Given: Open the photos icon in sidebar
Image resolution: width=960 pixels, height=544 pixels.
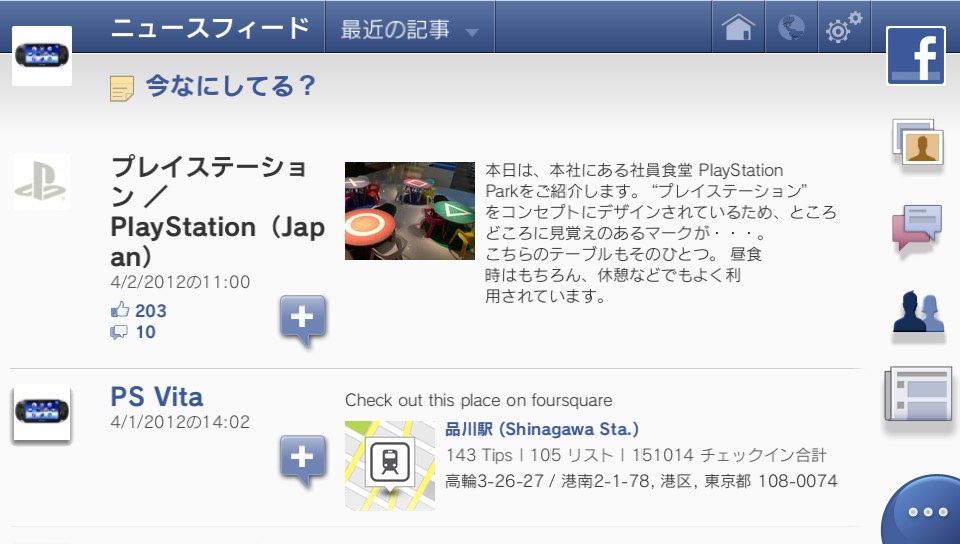Looking at the screenshot, I should [x=918, y=143].
